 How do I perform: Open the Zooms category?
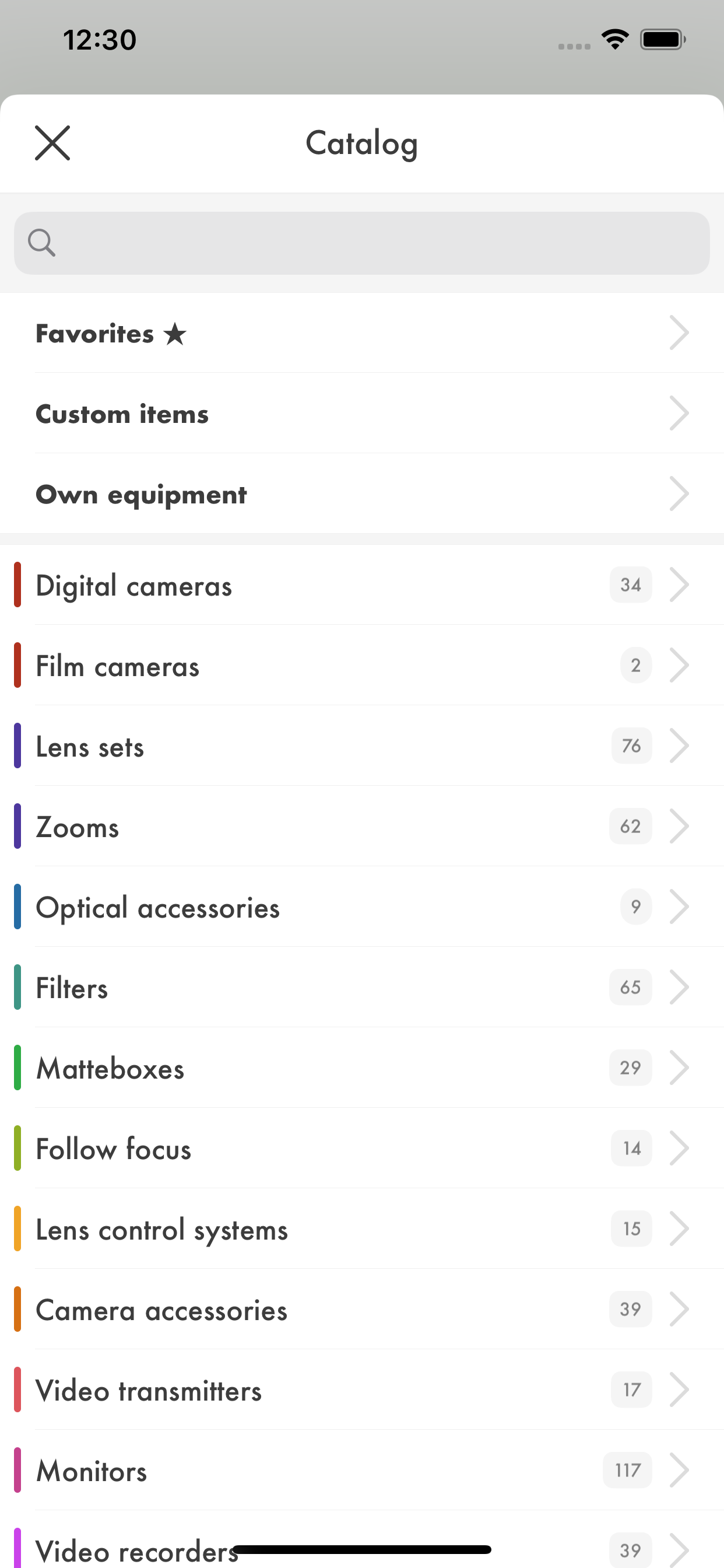click(x=362, y=826)
